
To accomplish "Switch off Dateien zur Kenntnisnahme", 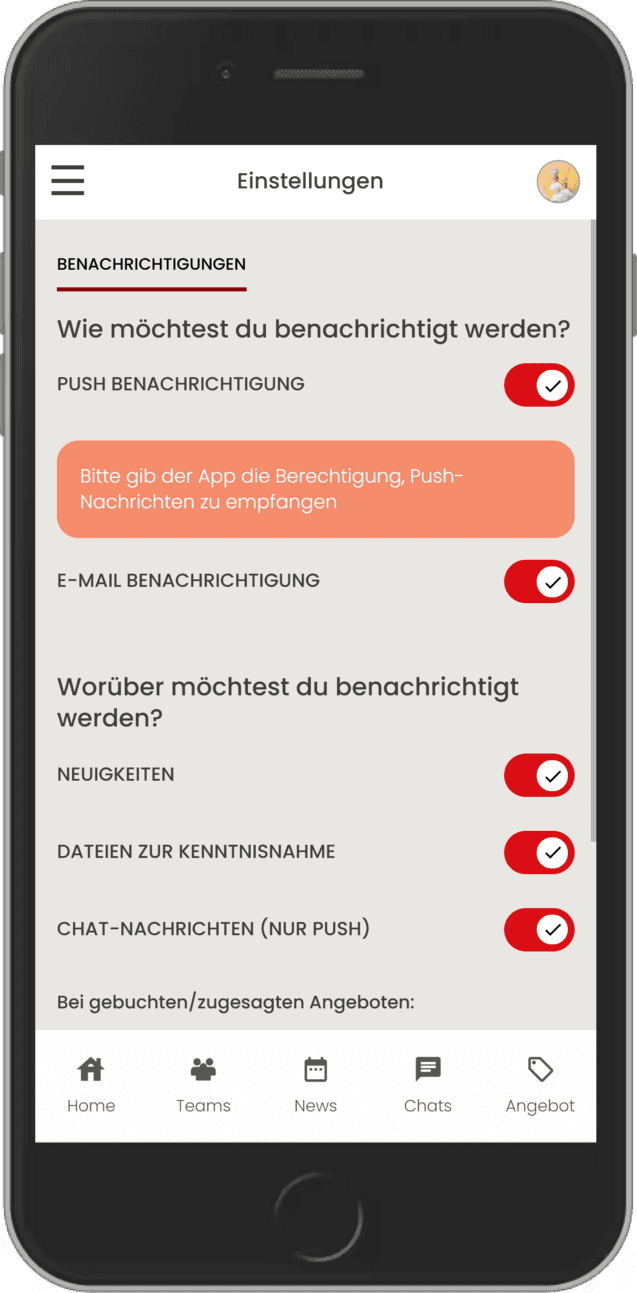I will 539,852.
